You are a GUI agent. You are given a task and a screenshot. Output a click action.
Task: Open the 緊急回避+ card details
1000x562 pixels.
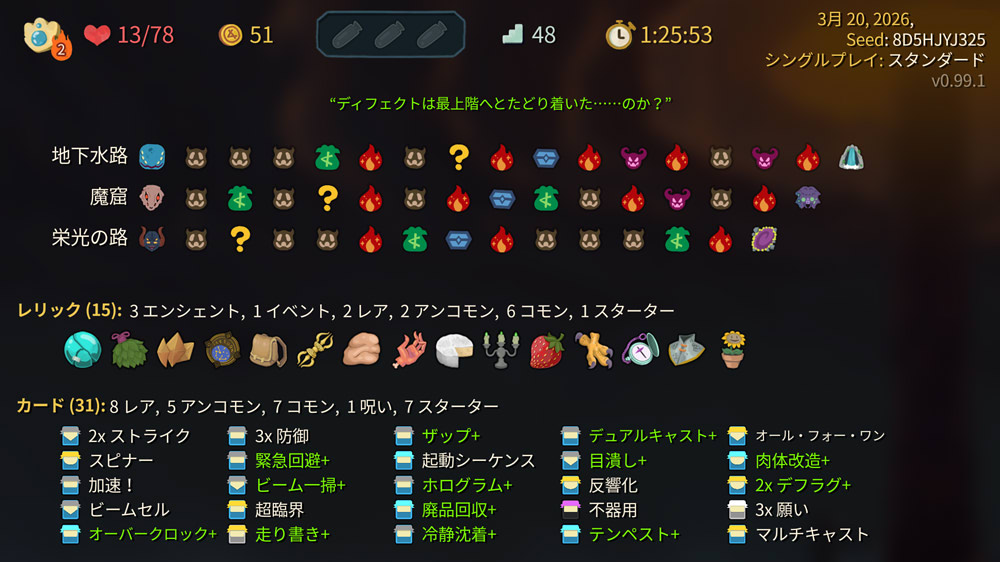tap(292, 460)
